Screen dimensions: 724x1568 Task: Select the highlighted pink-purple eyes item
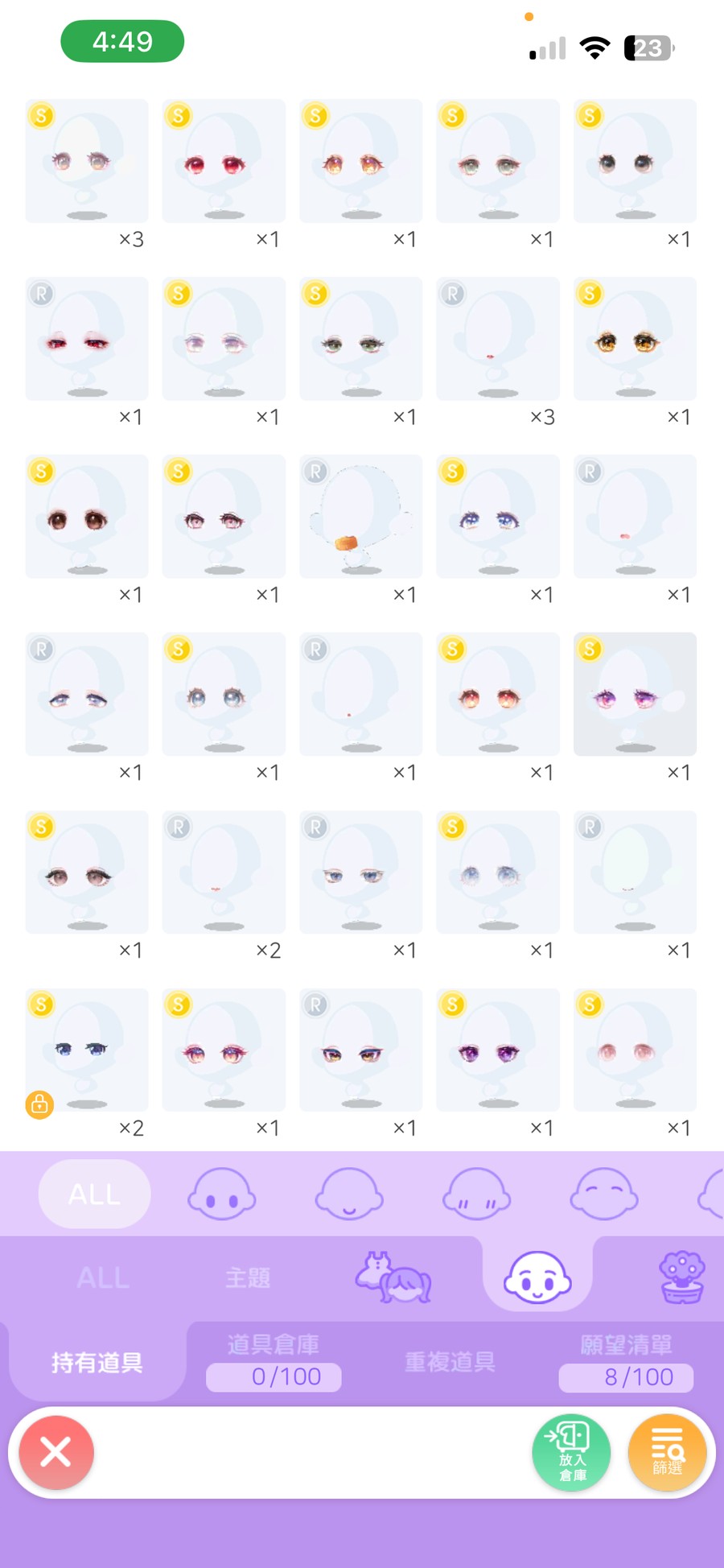tap(635, 694)
